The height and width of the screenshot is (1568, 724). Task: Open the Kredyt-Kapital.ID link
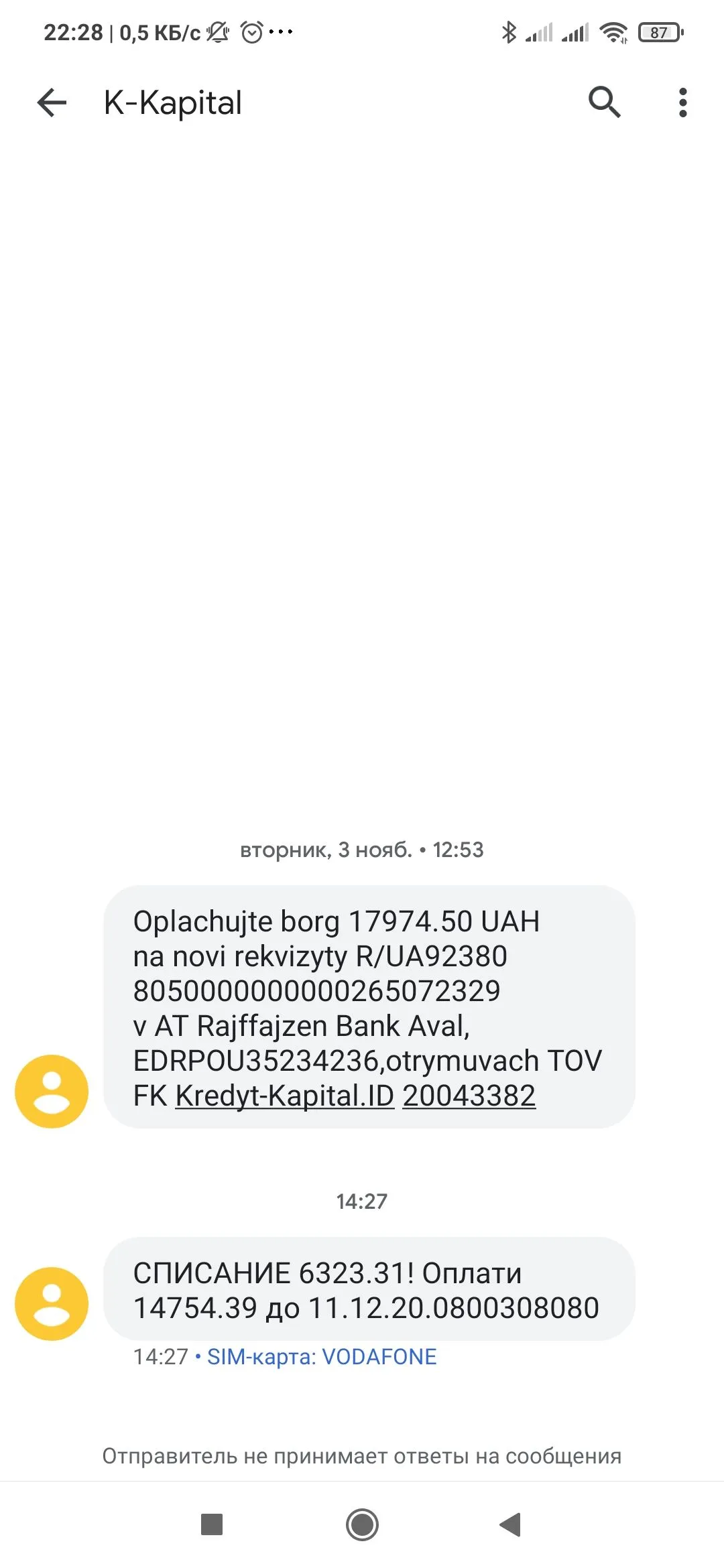(x=285, y=1096)
